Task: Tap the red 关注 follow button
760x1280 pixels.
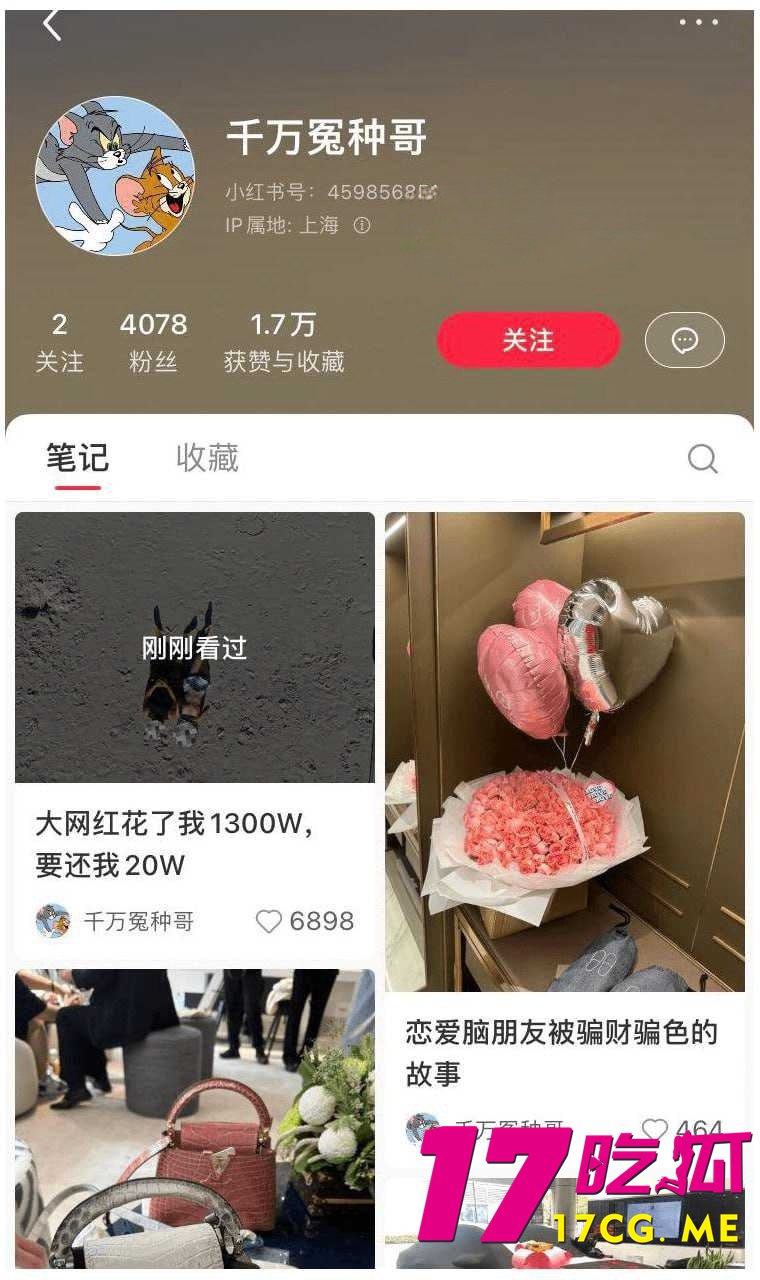Action: pos(528,340)
